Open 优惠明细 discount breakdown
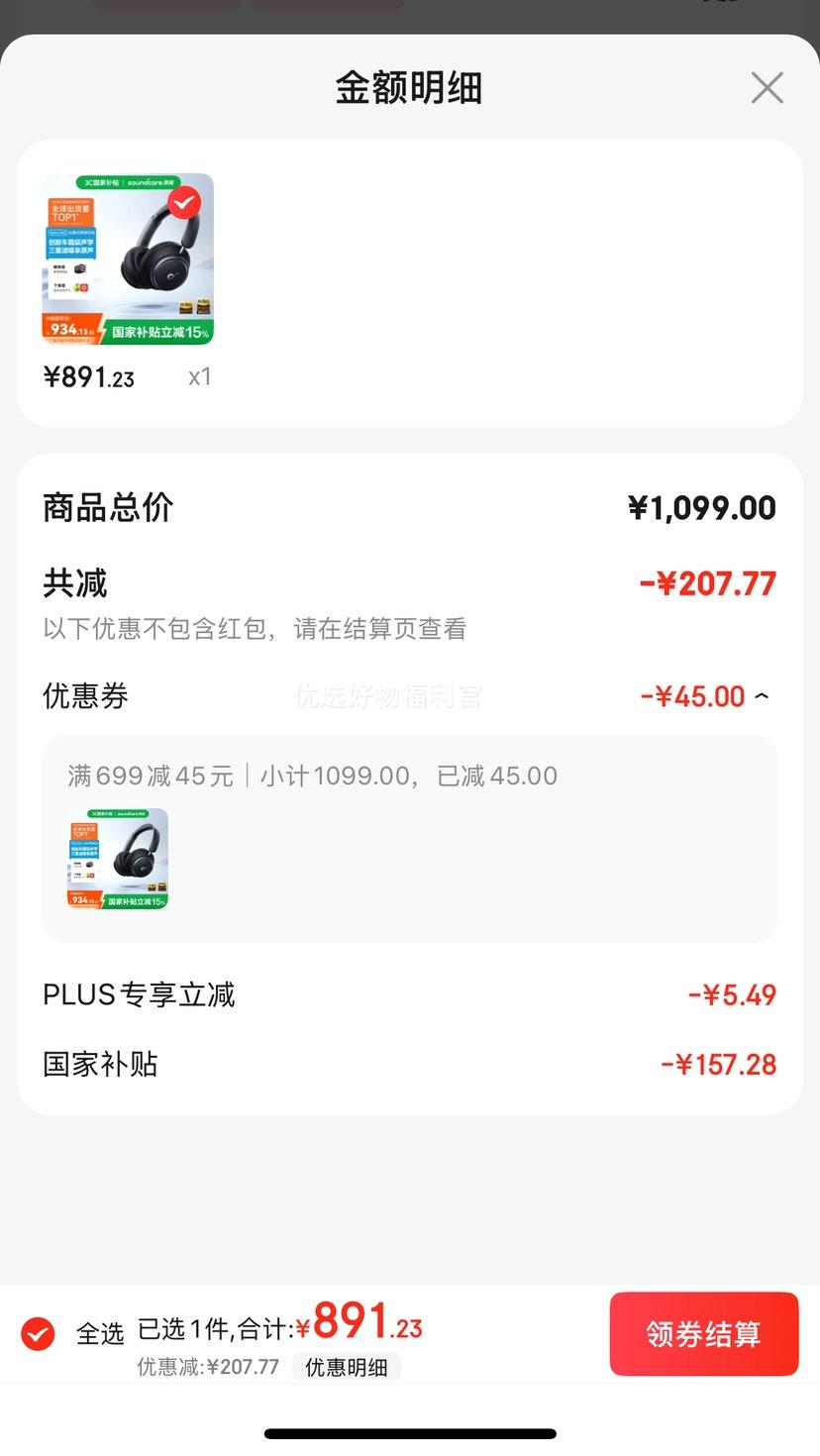This screenshot has width=820, height=1456. pos(347,1367)
